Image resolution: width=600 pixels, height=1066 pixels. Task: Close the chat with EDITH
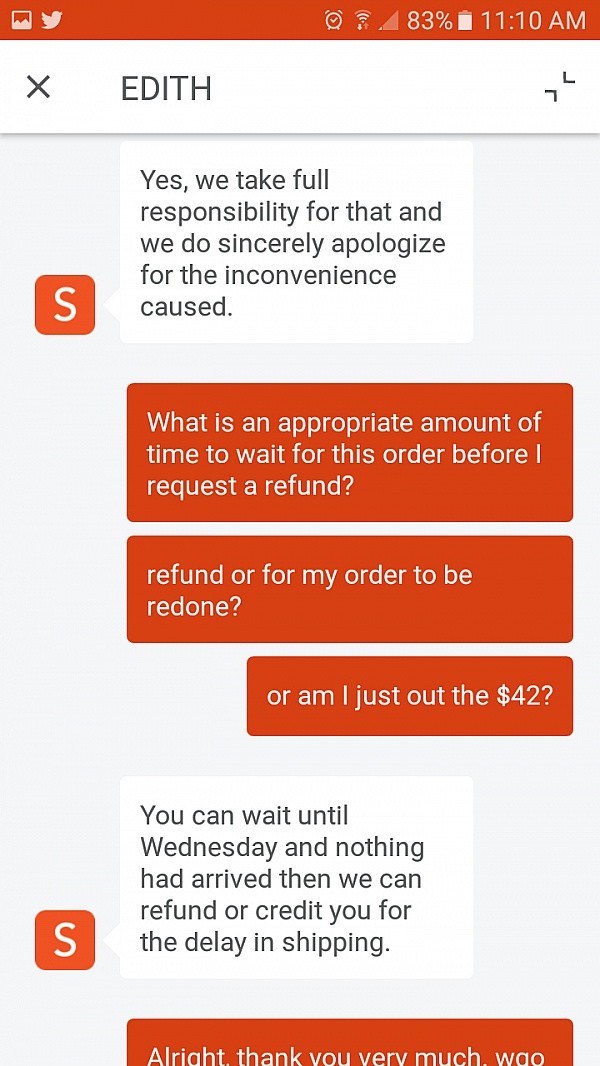click(38, 87)
